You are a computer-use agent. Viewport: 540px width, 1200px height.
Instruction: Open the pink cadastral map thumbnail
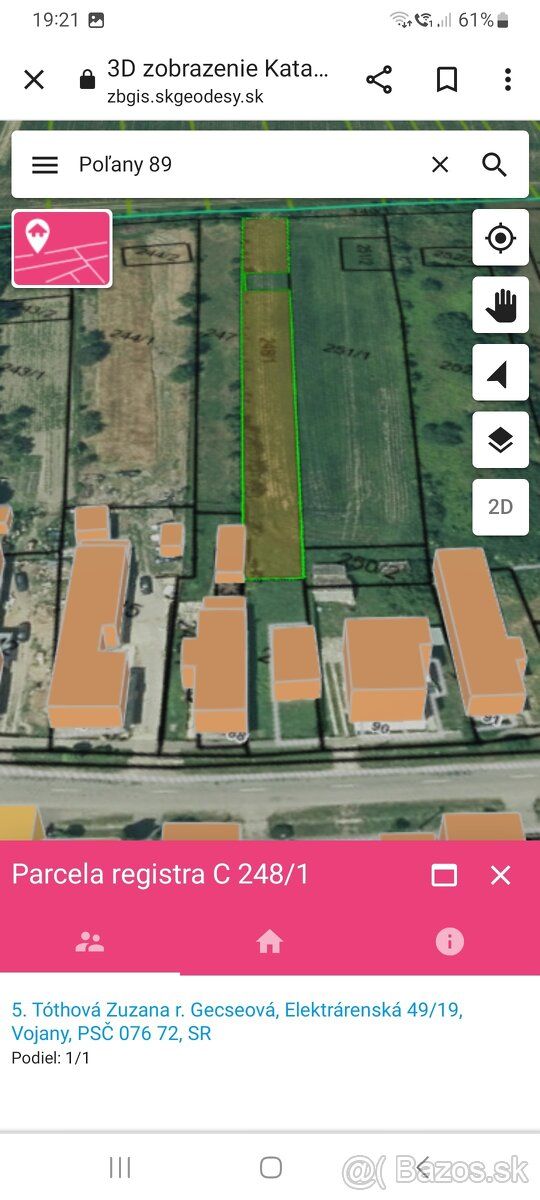tap(62, 248)
